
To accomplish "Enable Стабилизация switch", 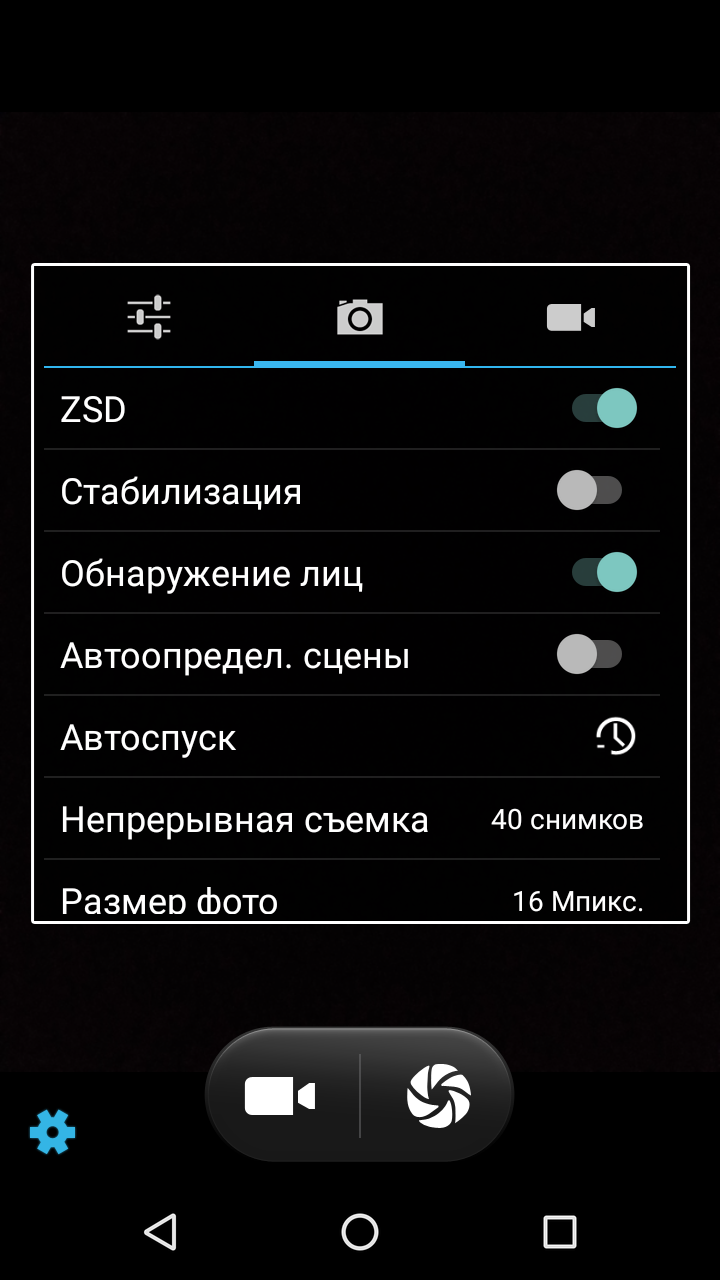I will (x=590, y=490).
